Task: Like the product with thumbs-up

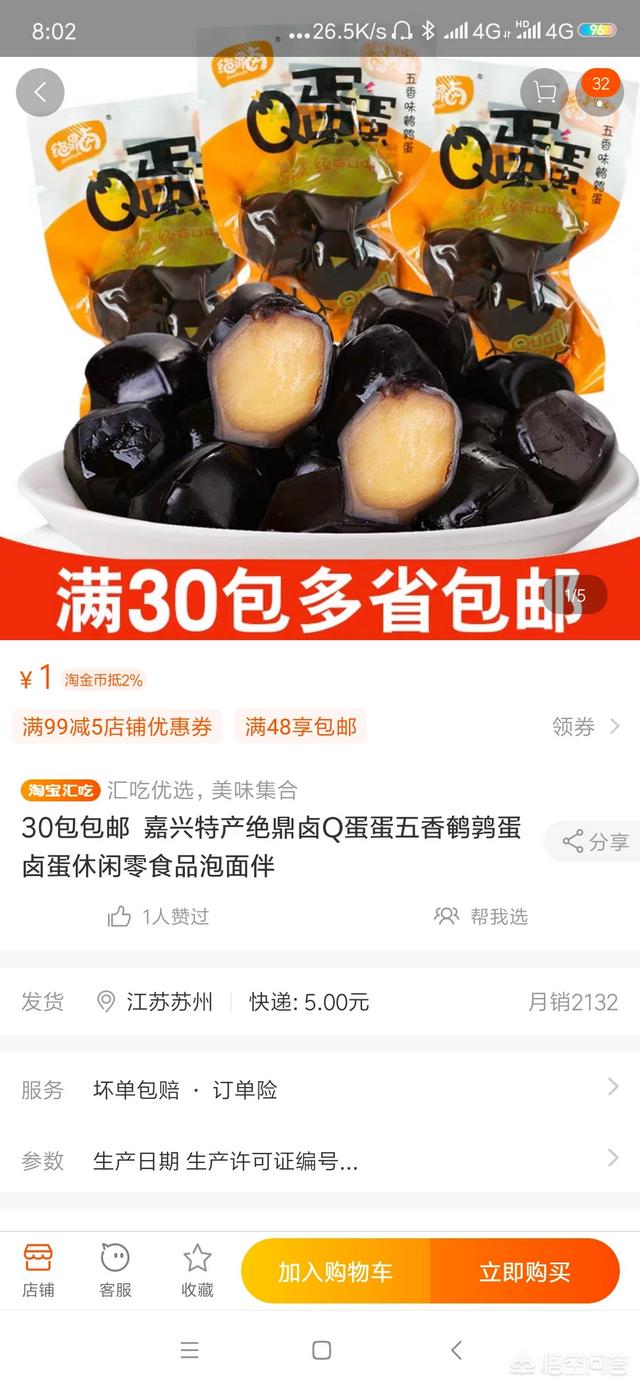Action: [120, 916]
